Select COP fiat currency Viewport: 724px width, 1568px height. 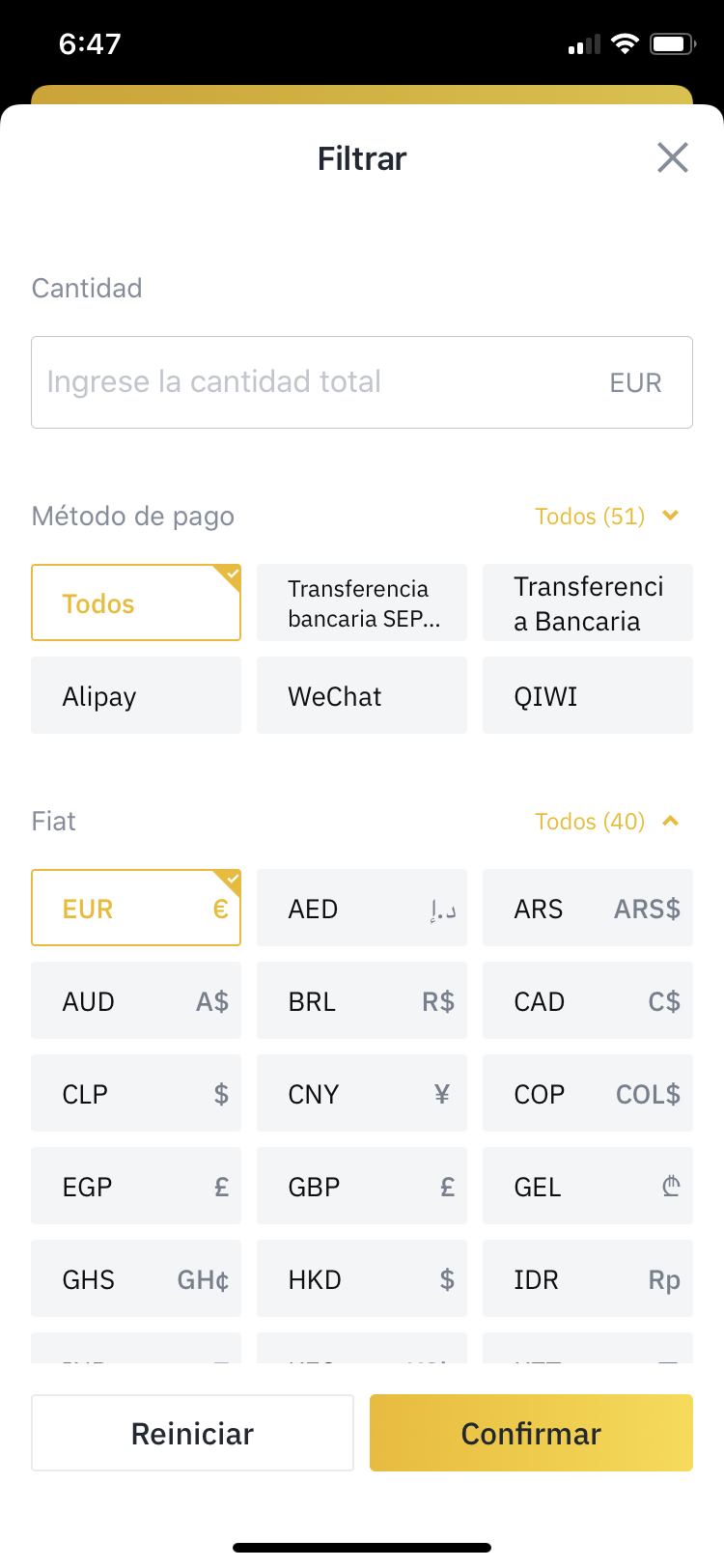pyautogui.click(x=588, y=1093)
